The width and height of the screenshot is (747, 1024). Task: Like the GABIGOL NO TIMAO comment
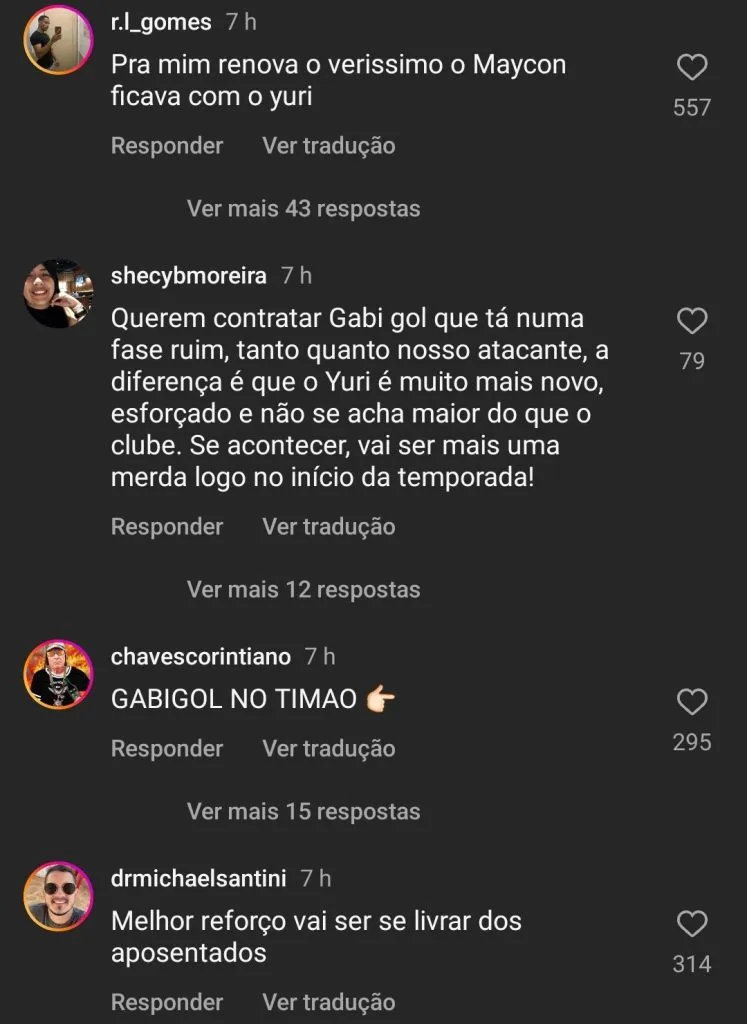coord(691,702)
